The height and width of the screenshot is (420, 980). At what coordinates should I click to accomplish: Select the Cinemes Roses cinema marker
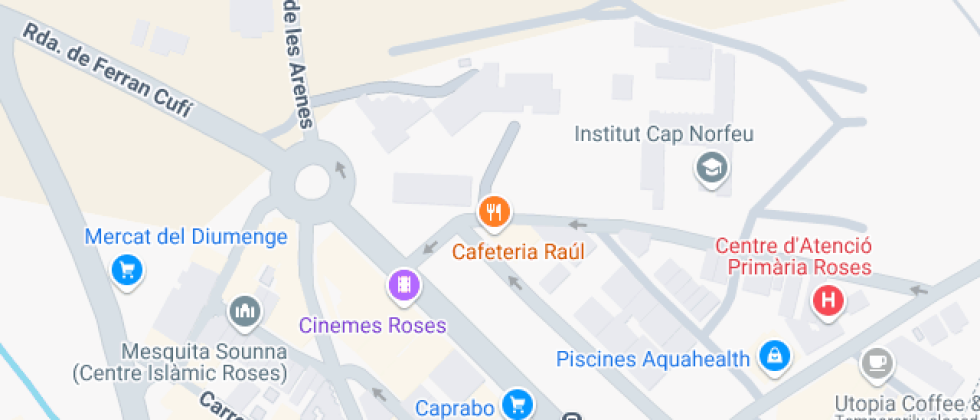(404, 286)
